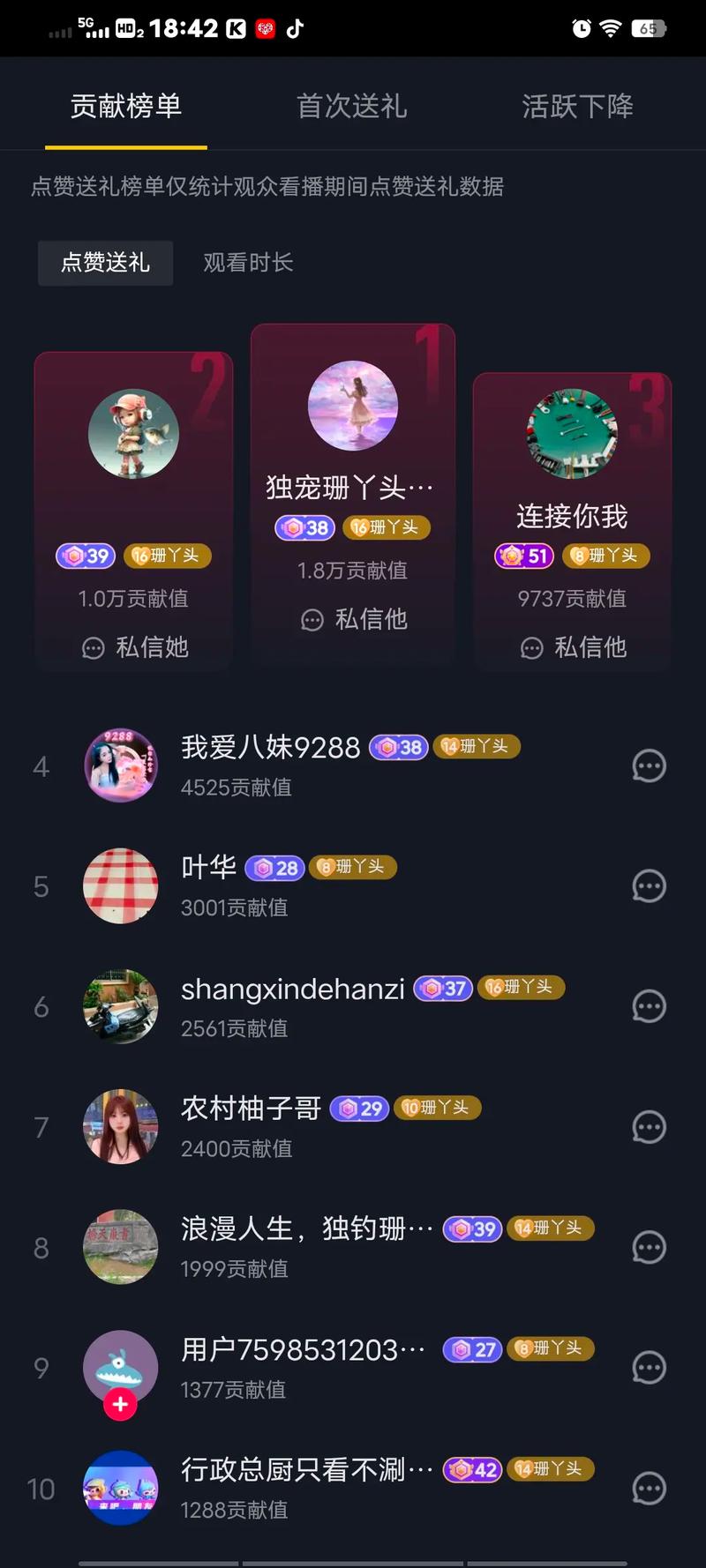Open message icon next to shangxindehanzi
Image resolution: width=706 pixels, height=1568 pixels.
(650, 1006)
